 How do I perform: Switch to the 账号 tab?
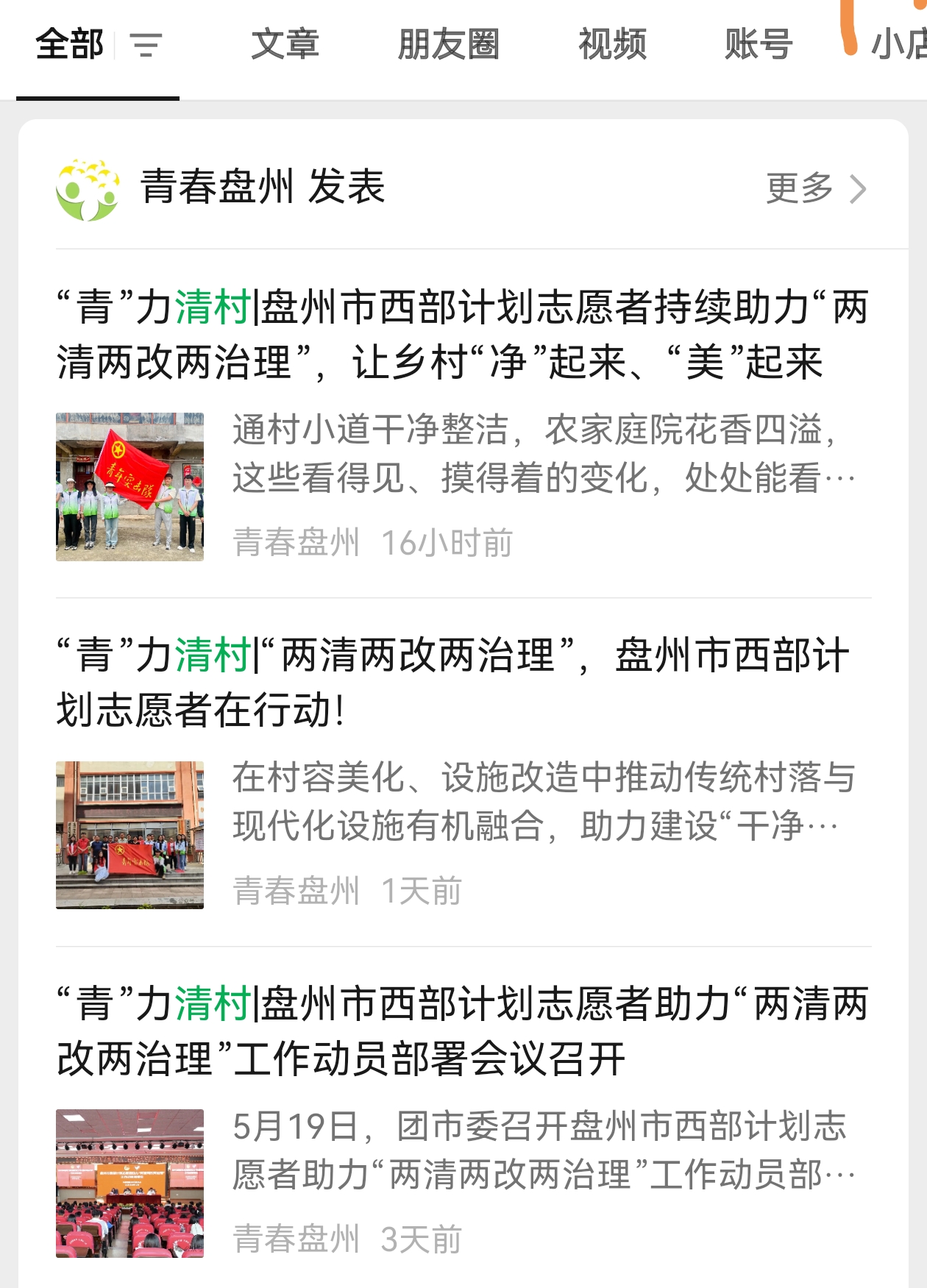pyautogui.click(x=758, y=45)
